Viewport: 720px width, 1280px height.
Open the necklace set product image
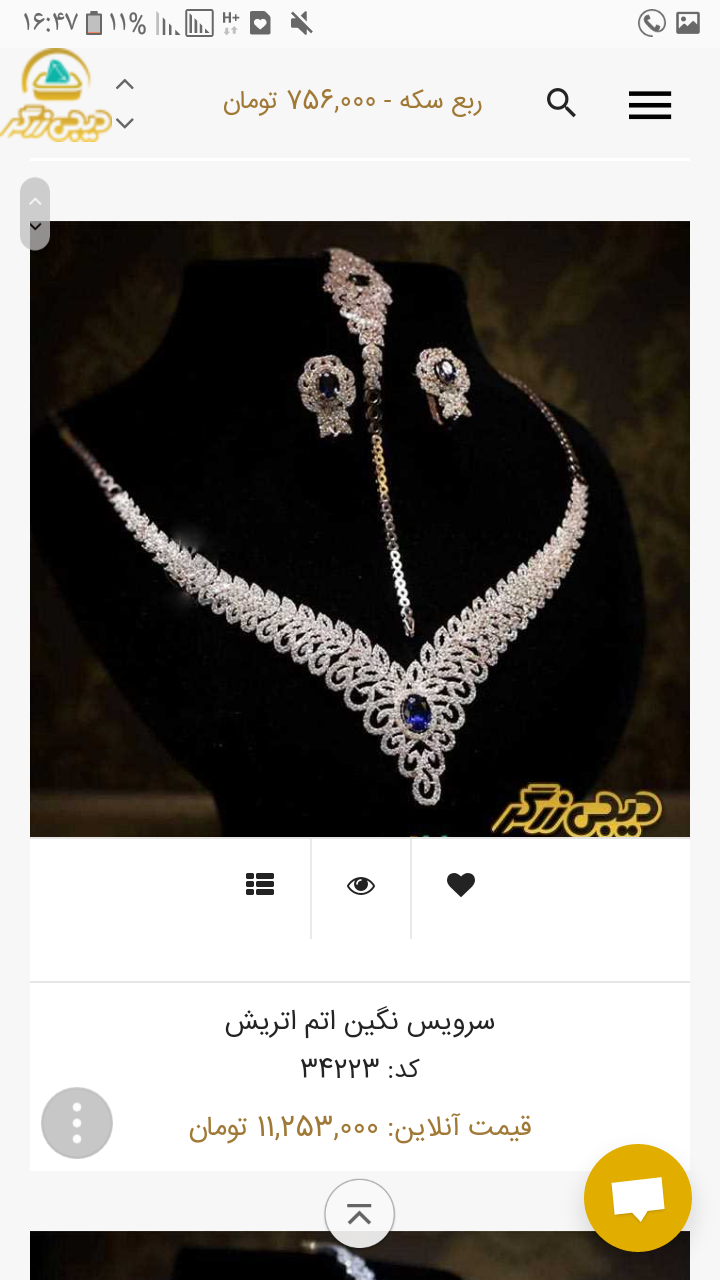[x=360, y=528]
